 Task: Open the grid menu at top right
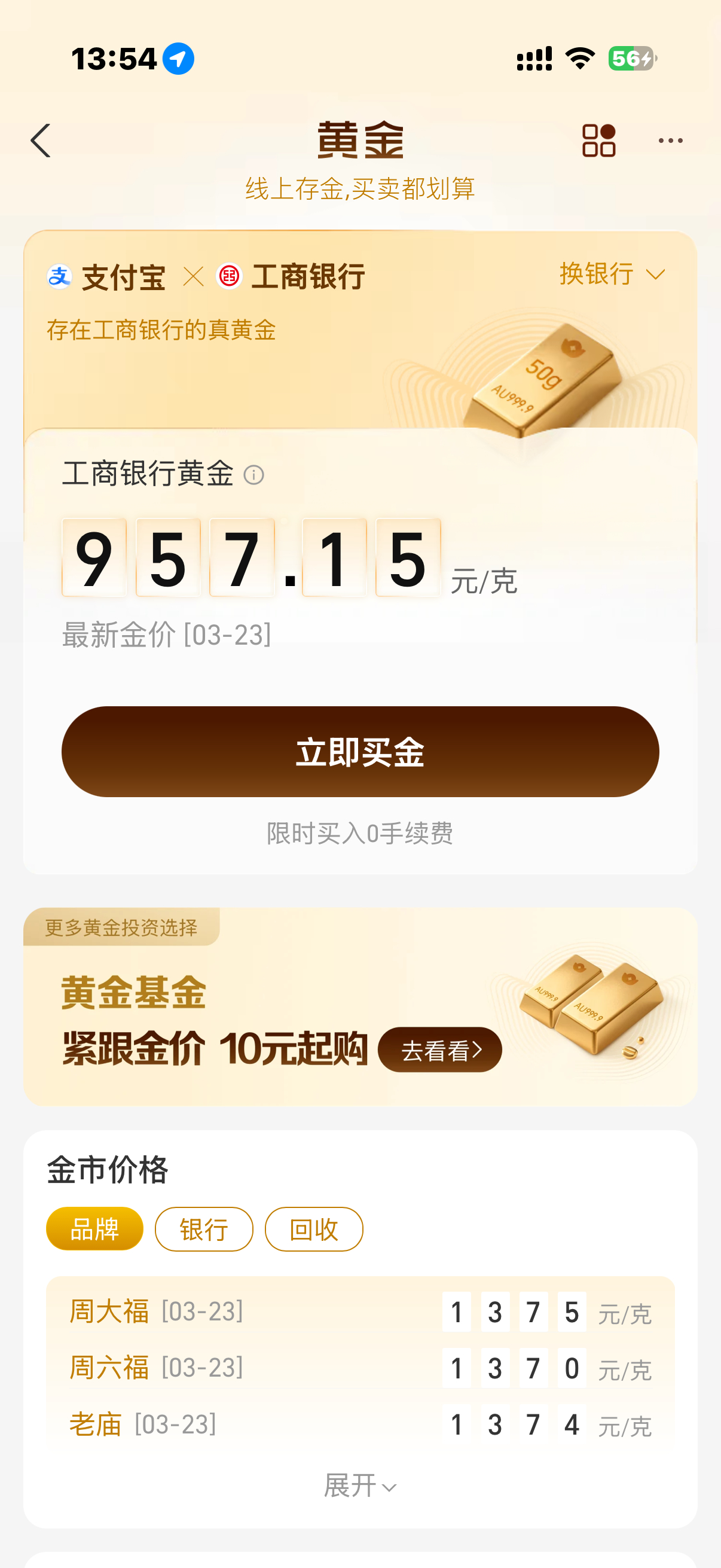point(598,140)
